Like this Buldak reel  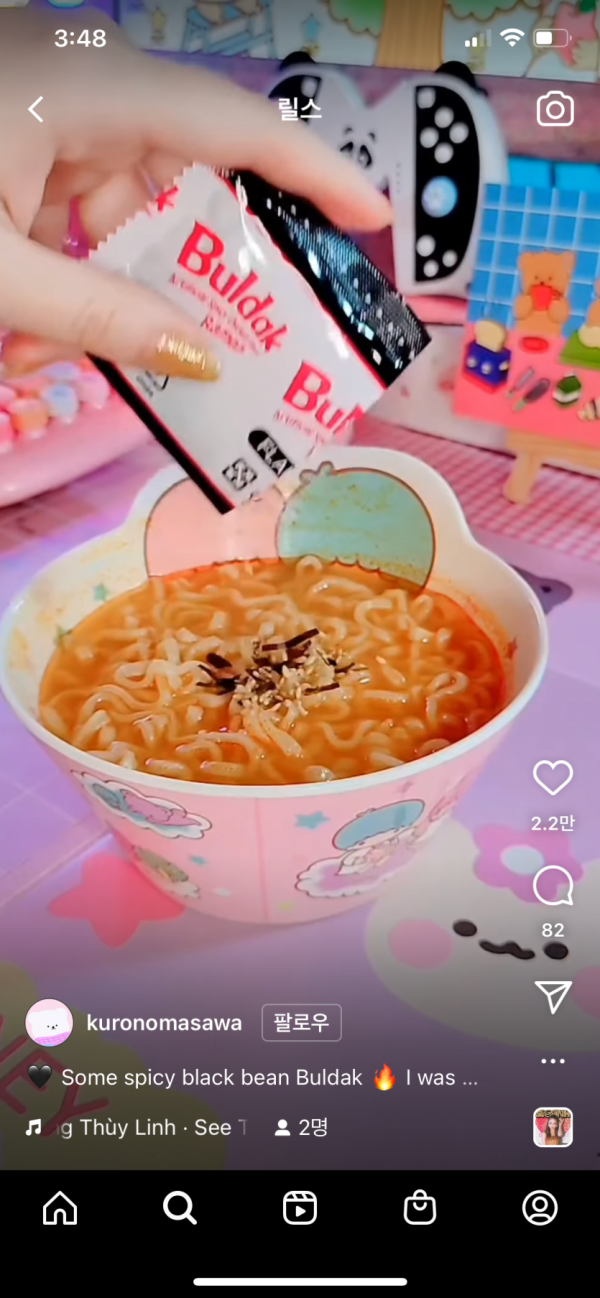click(552, 778)
